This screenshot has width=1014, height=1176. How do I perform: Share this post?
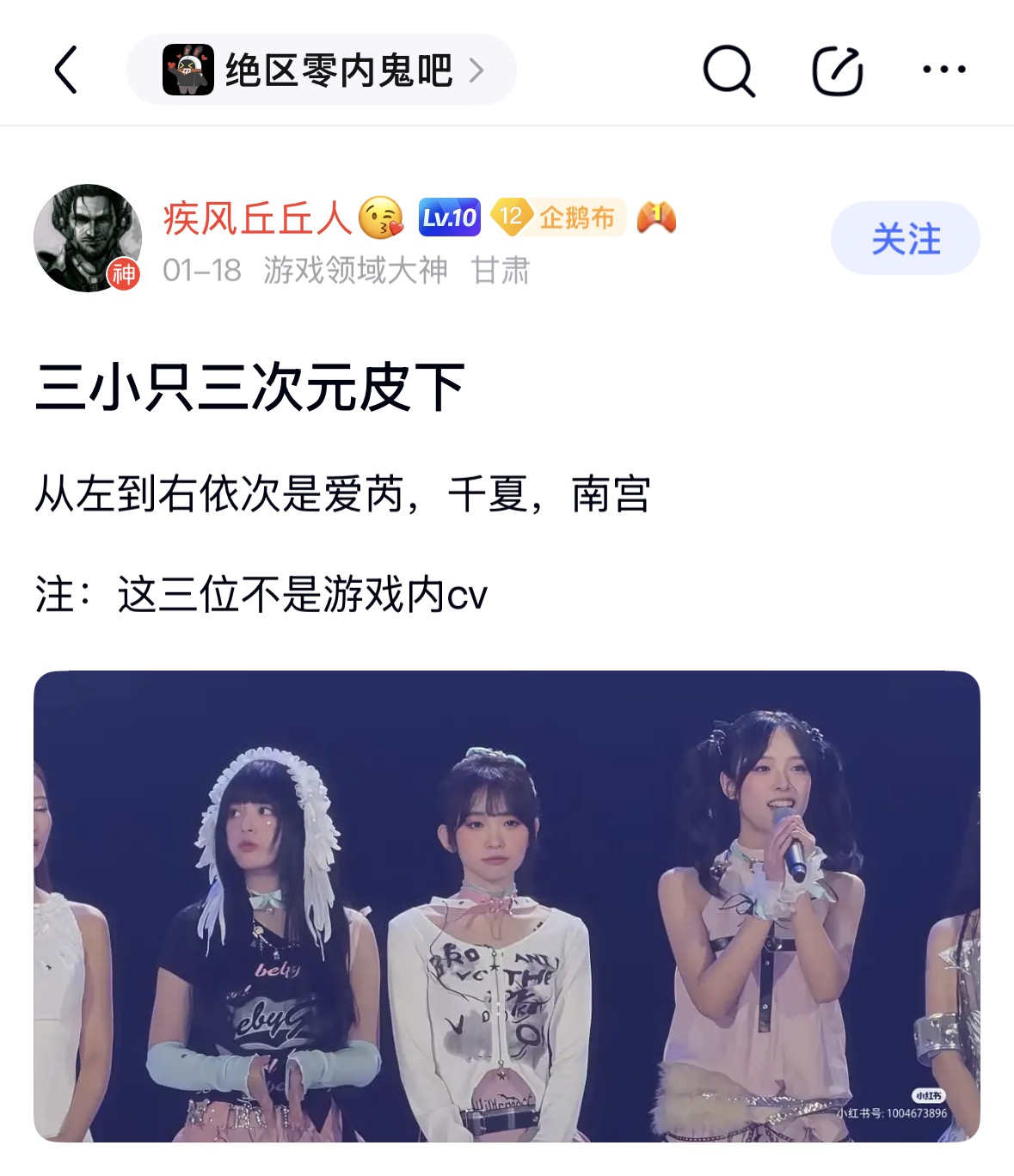tap(837, 70)
